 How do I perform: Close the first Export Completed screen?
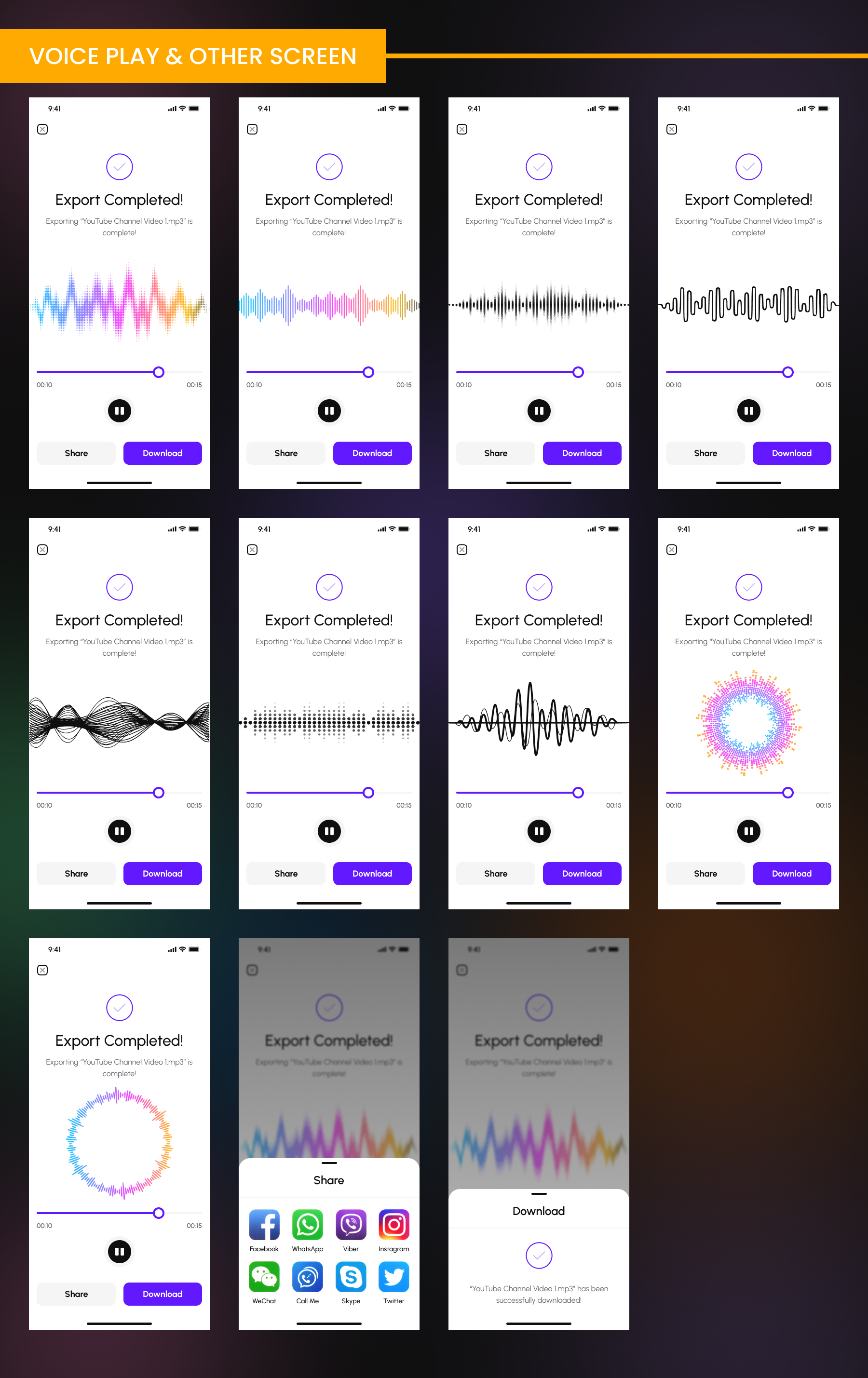[x=42, y=129]
